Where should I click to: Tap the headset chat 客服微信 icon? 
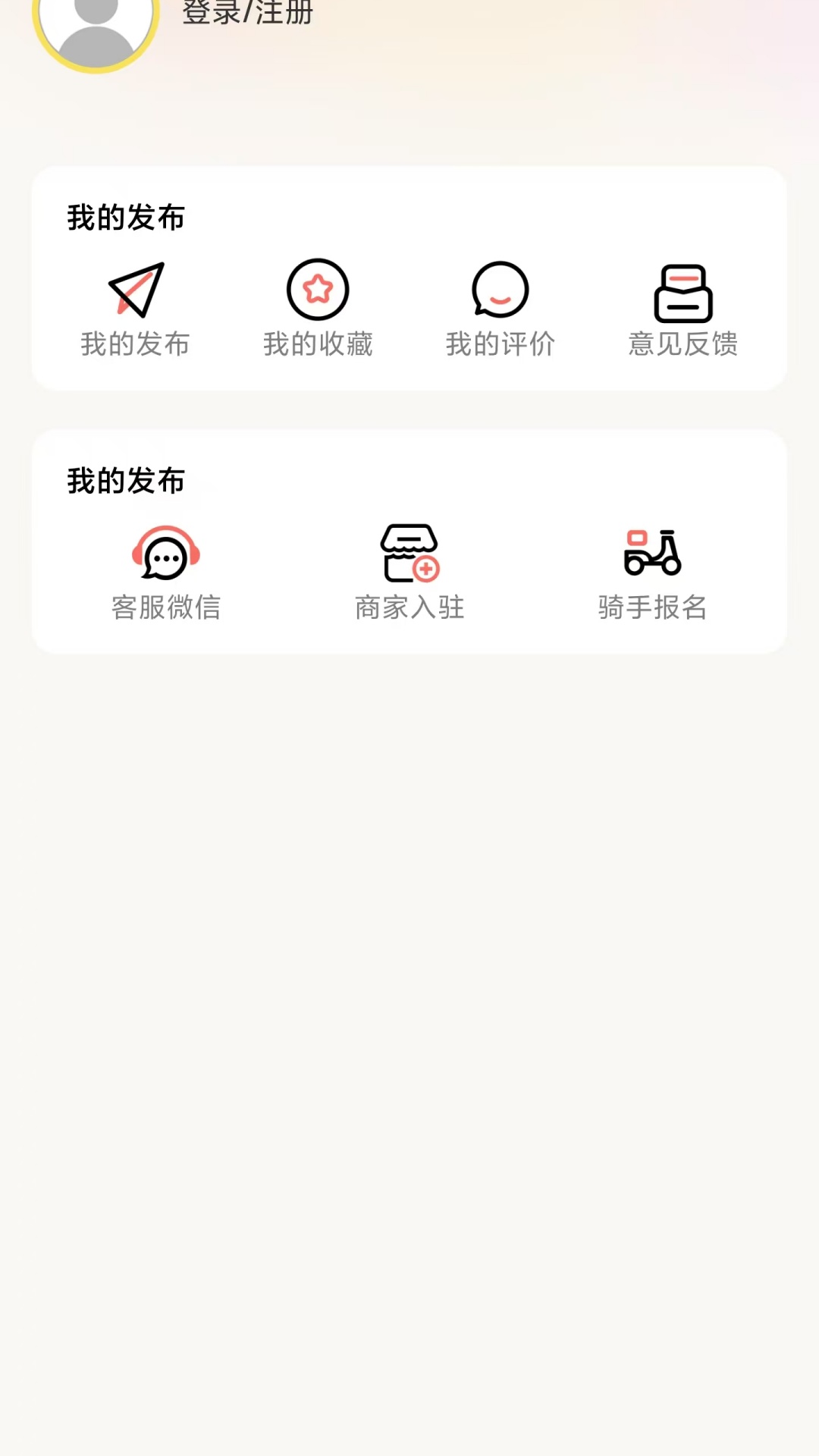pyautogui.click(x=168, y=554)
